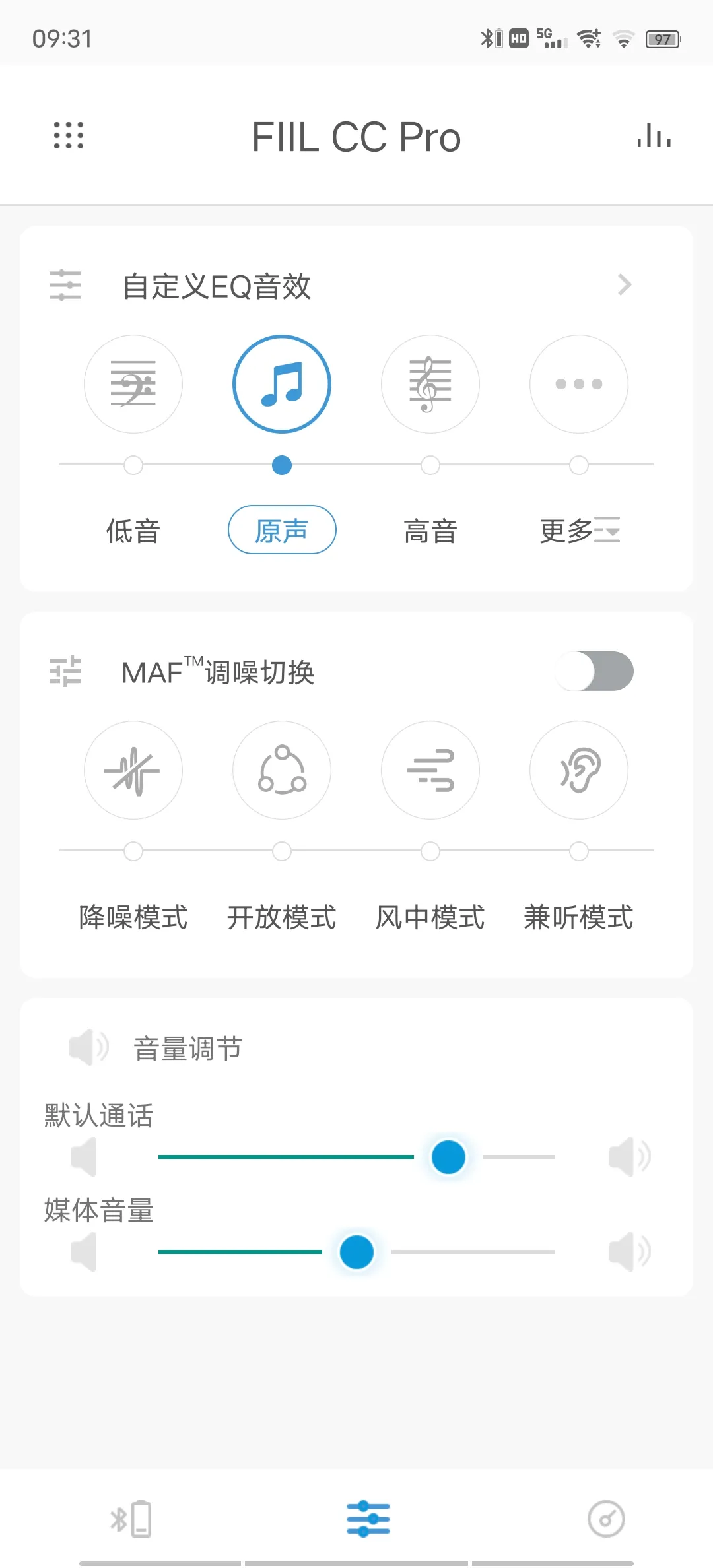Activate 降噪模式 noise cancelling
This screenshot has height=1568, width=713.
click(133, 770)
